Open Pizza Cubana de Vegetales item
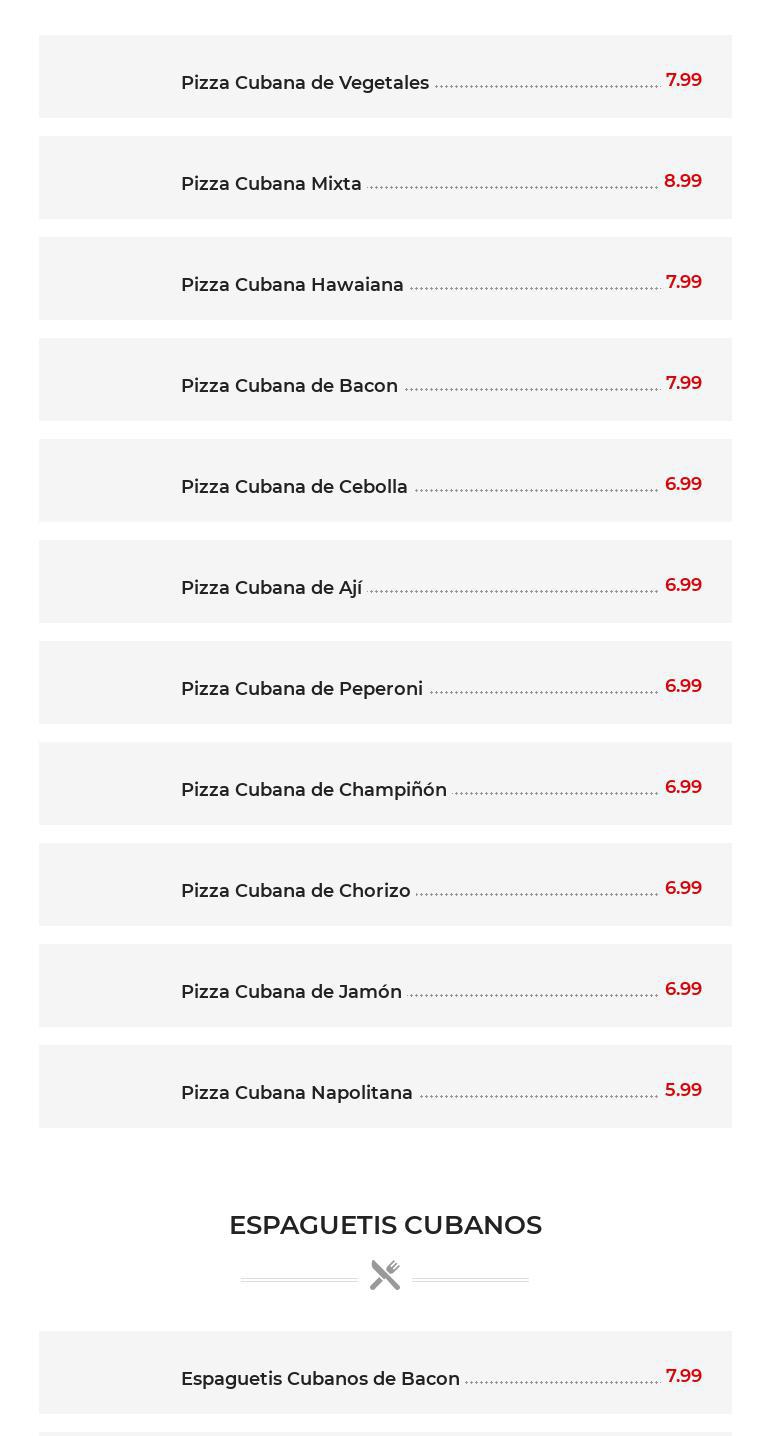The width and height of the screenshot is (770, 1436). click(305, 83)
